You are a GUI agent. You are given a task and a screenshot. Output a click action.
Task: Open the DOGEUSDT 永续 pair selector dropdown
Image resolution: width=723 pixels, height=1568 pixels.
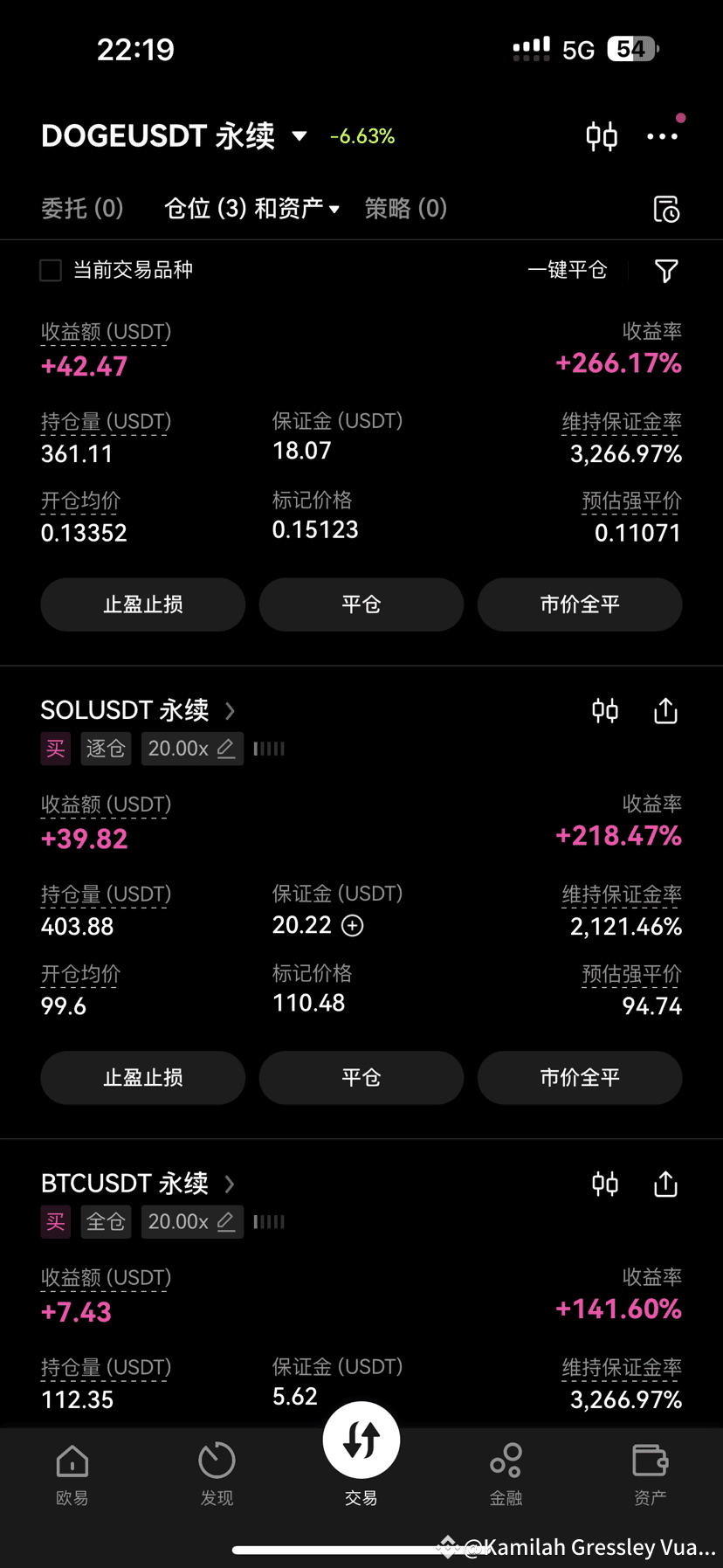pyautogui.click(x=175, y=136)
